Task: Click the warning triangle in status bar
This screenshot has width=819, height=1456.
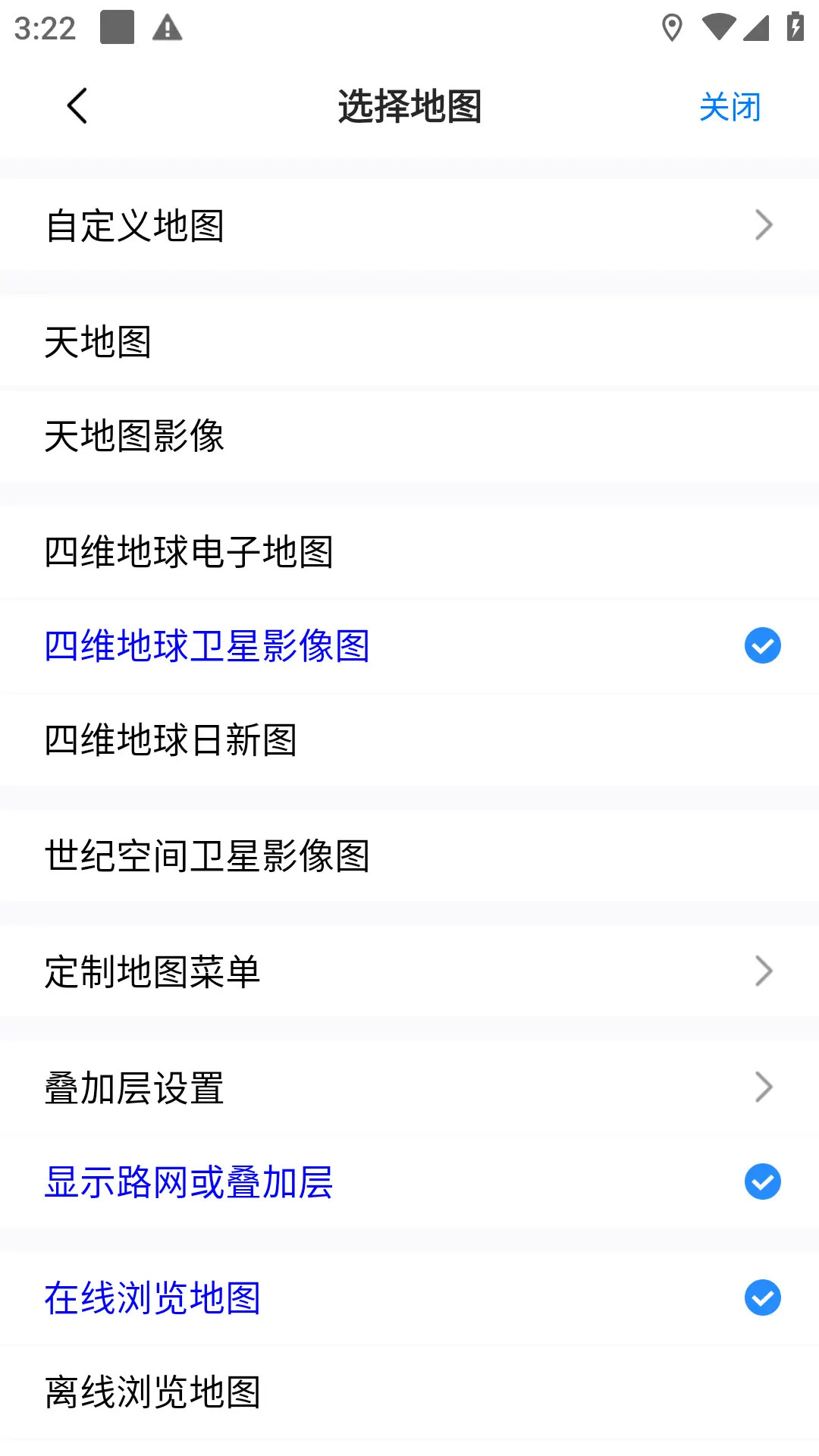Action: coord(165,27)
